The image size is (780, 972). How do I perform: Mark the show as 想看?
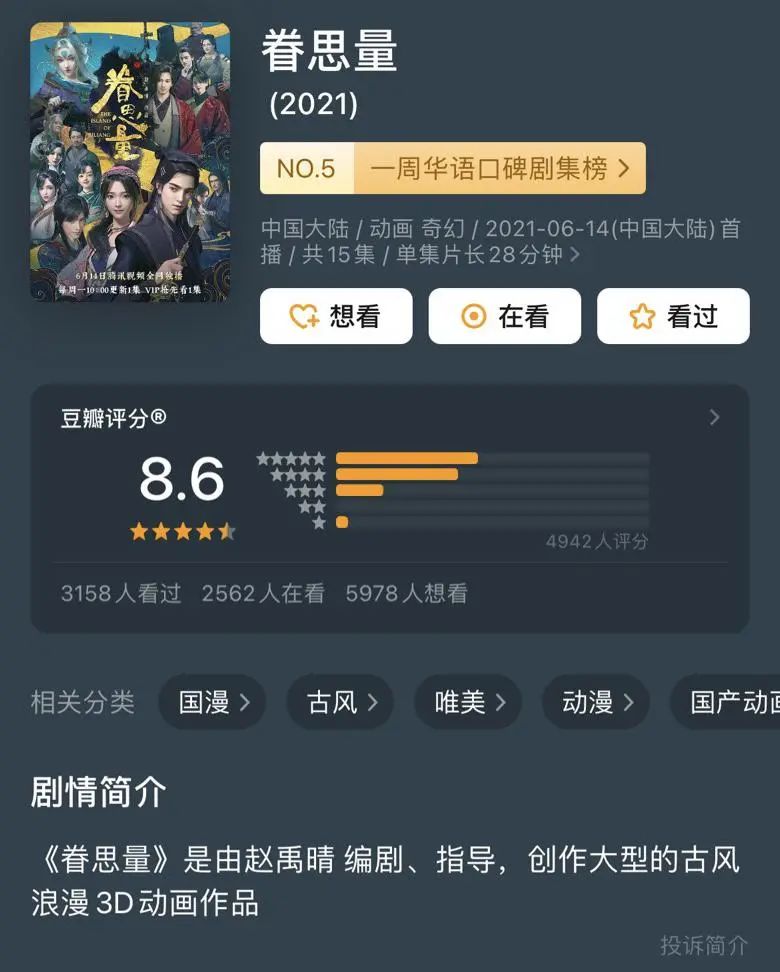pyautogui.click(x=336, y=316)
